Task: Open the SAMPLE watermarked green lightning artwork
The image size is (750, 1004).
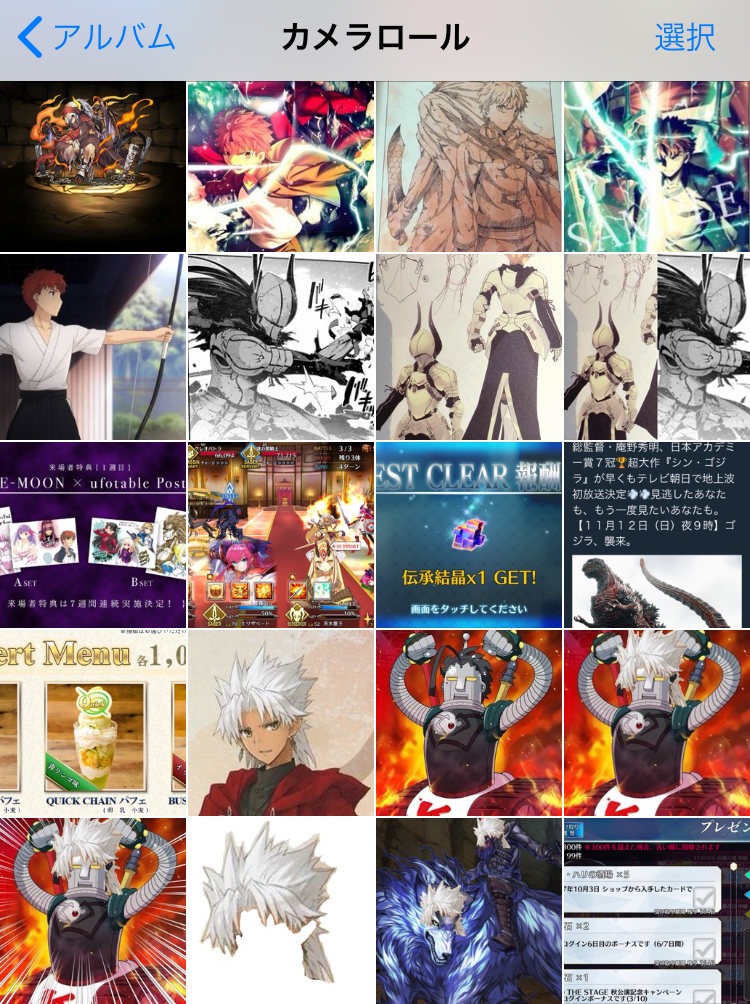Action: tap(656, 166)
